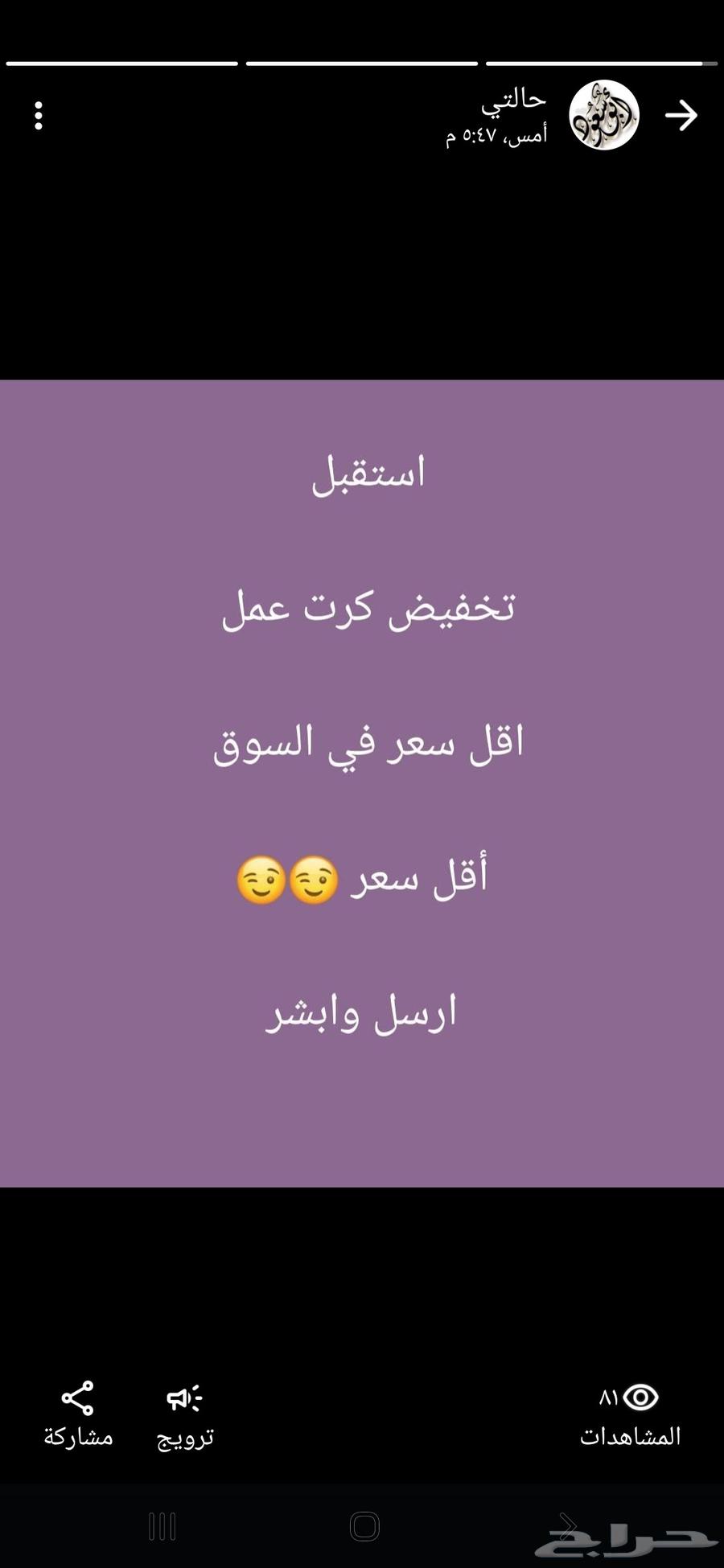Open the recent apps button
Screen dimensions: 724x1568
(x=162, y=1525)
